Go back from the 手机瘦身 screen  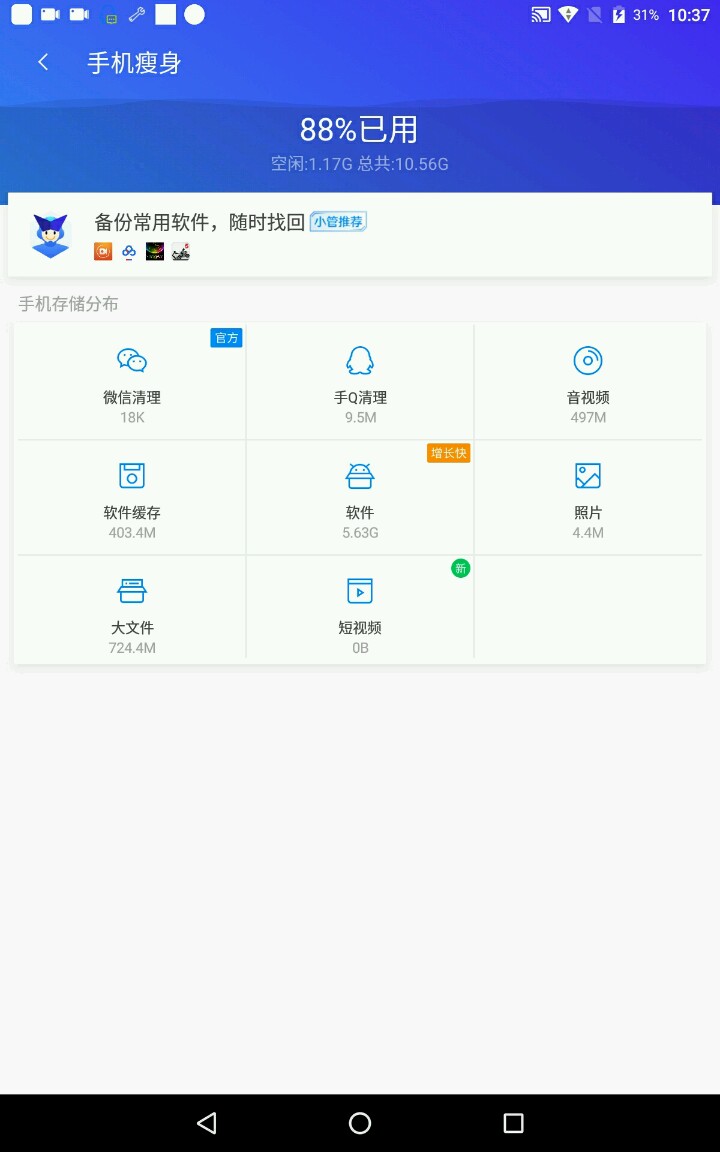[43, 62]
